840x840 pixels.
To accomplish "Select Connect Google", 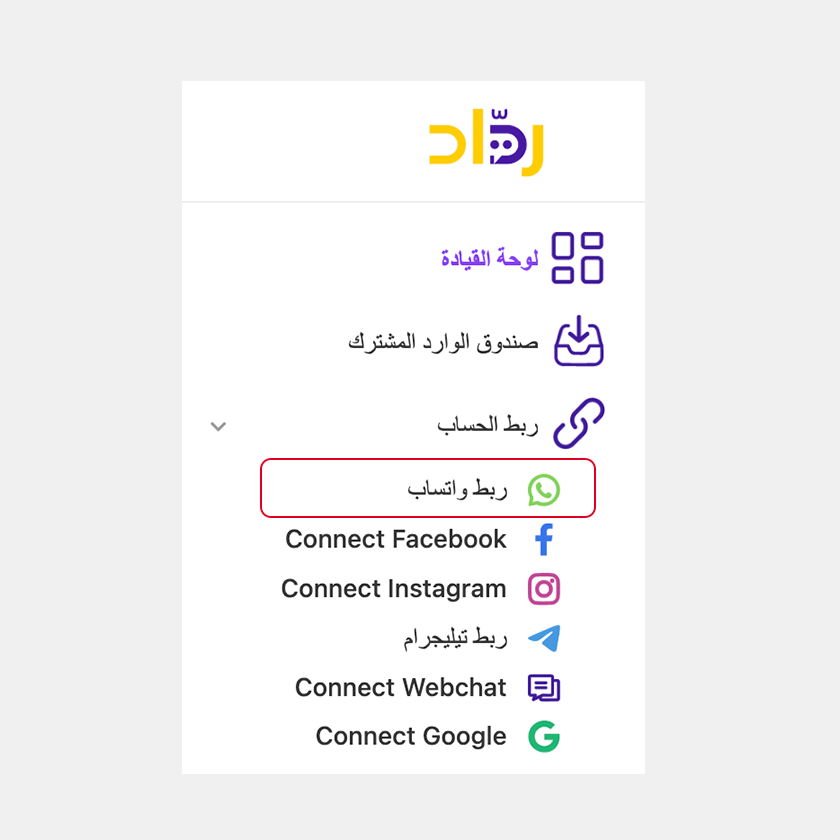I will coord(411,737).
